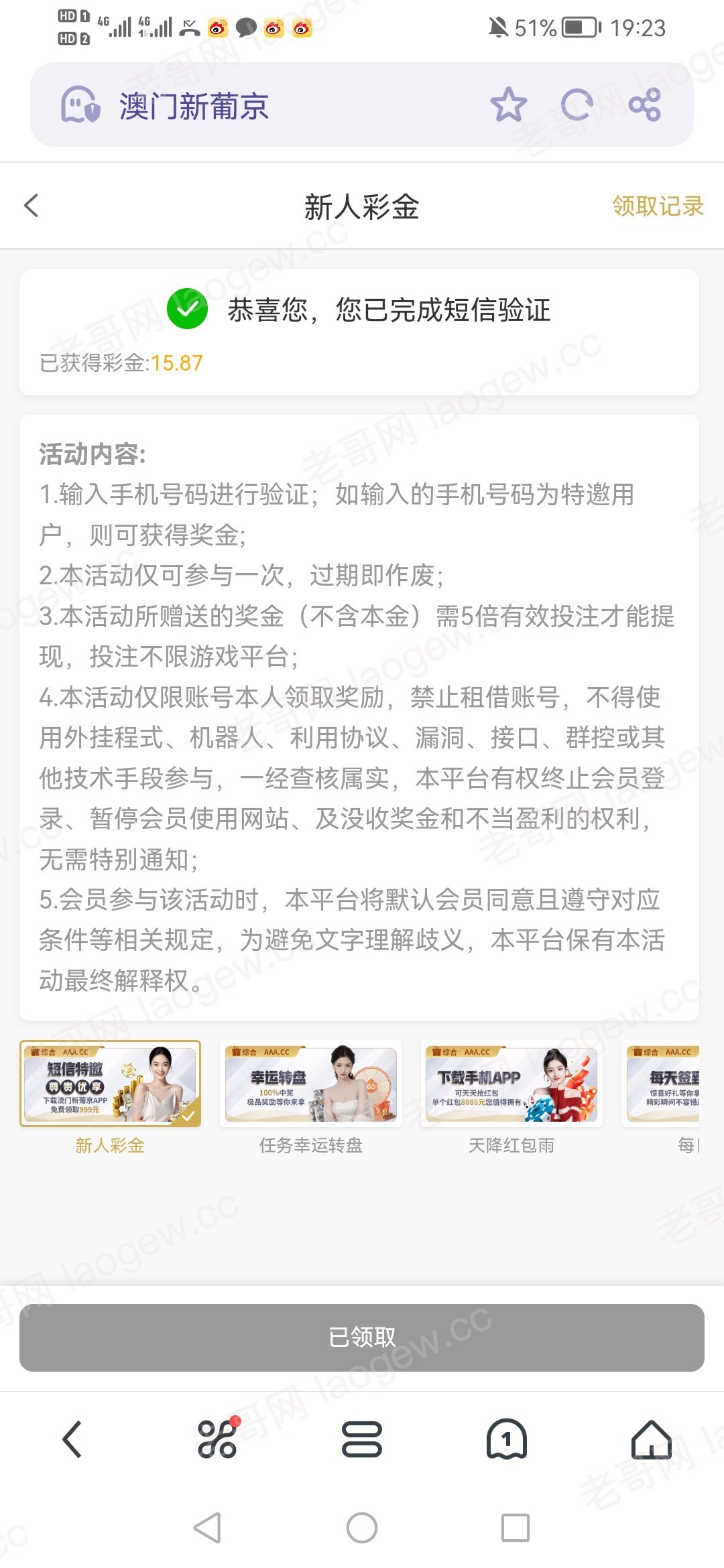Go to the browser home page
724x1568 pixels.
652,1439
